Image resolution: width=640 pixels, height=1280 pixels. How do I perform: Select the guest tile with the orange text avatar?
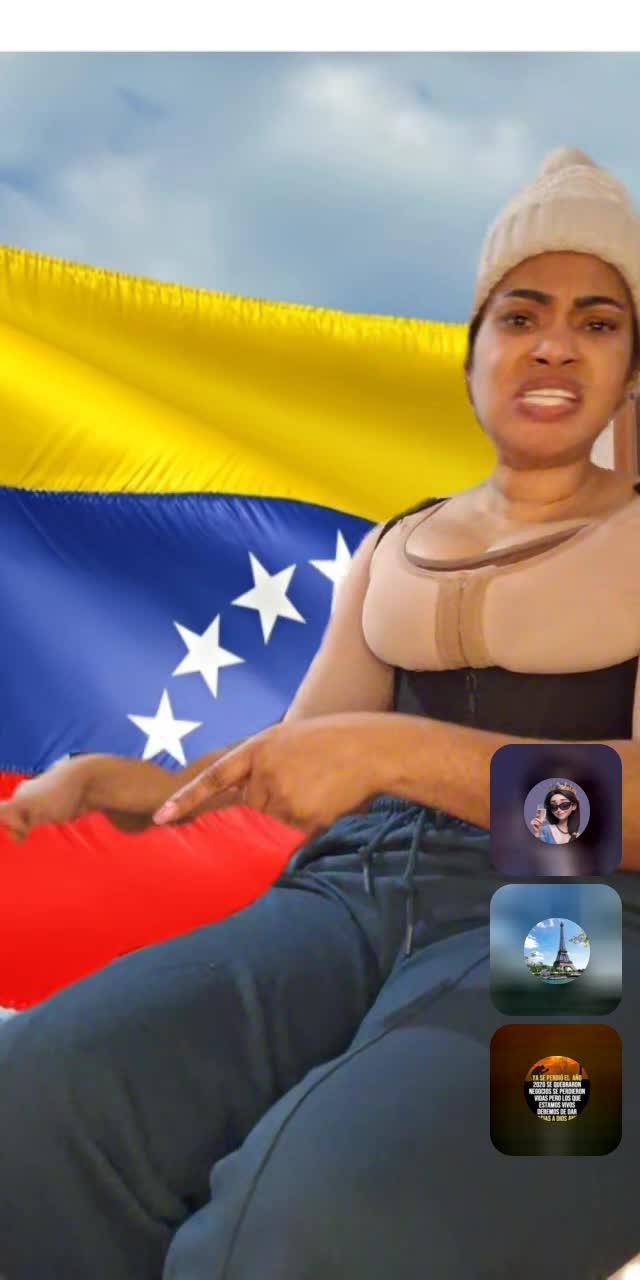[x=556, y=1089]
